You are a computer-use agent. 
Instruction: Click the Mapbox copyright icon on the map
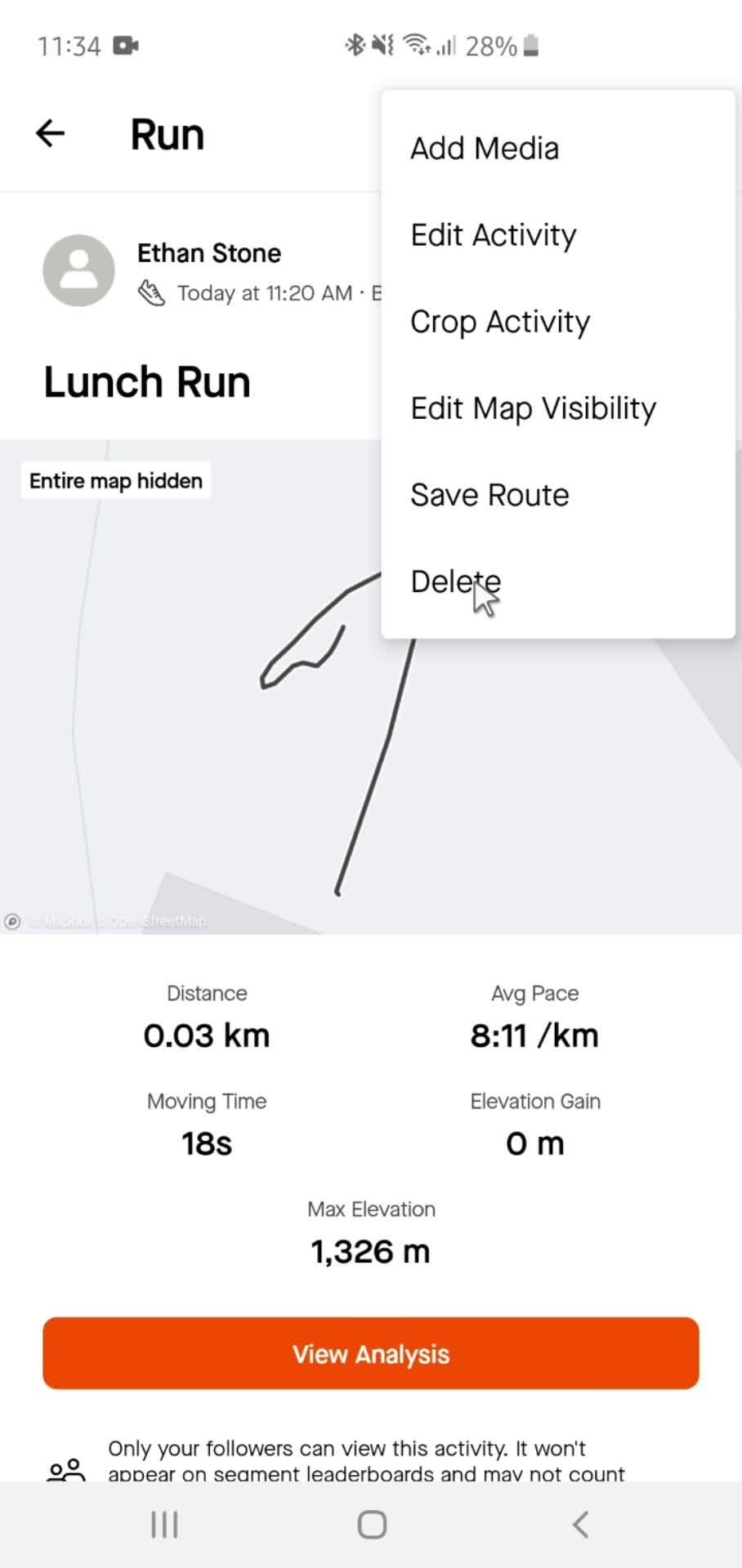pos(13,922)
